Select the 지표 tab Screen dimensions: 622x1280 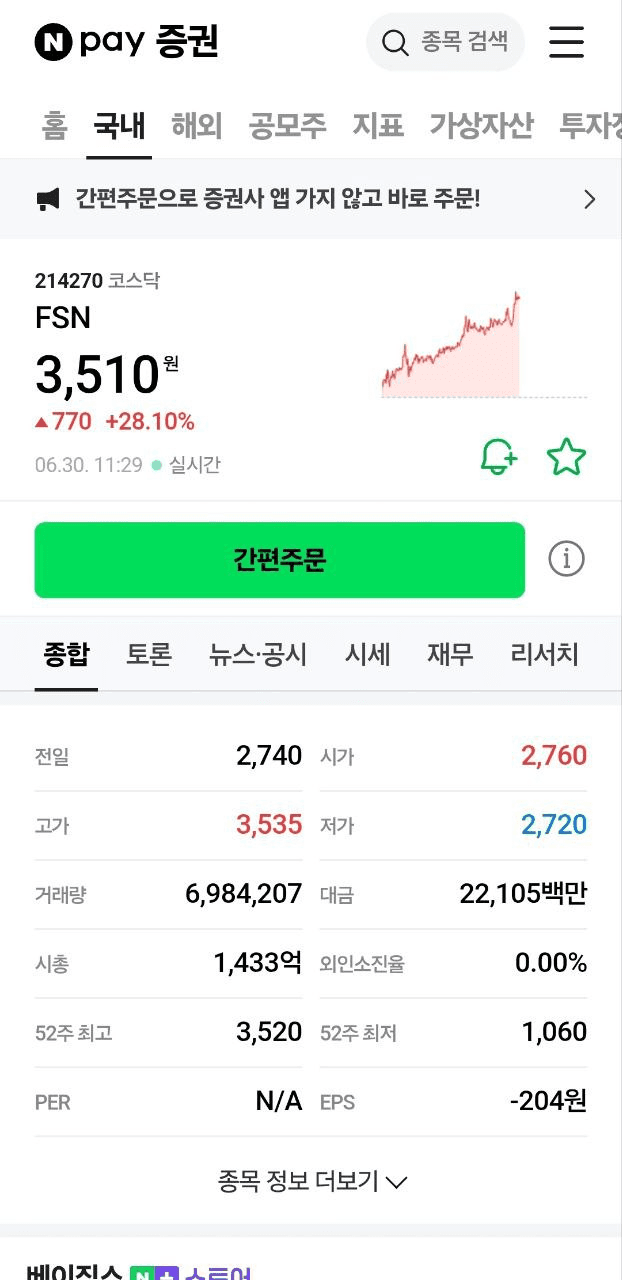(x=378, y=126)
